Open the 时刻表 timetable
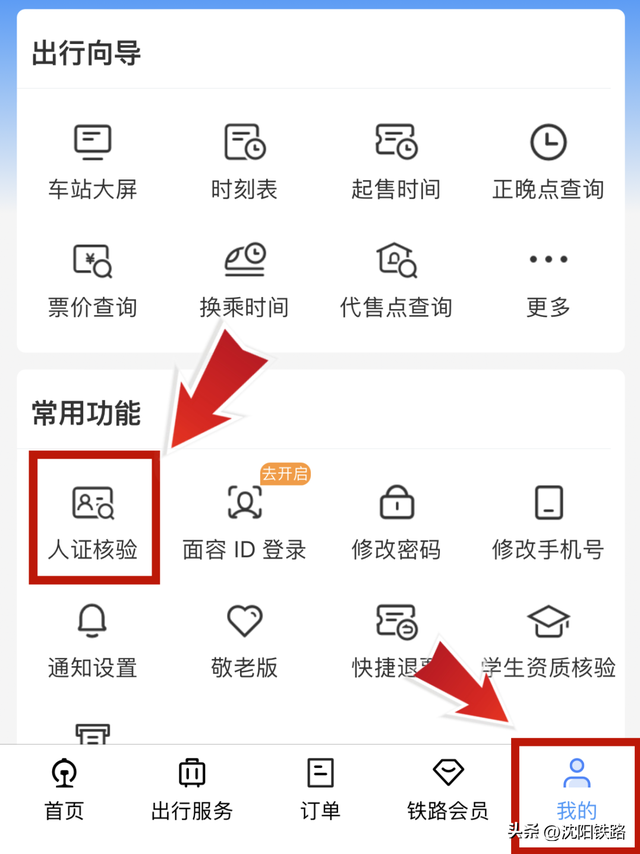This screenshot has height=854, width=640. pyautogui.click(x=244, y=161)
